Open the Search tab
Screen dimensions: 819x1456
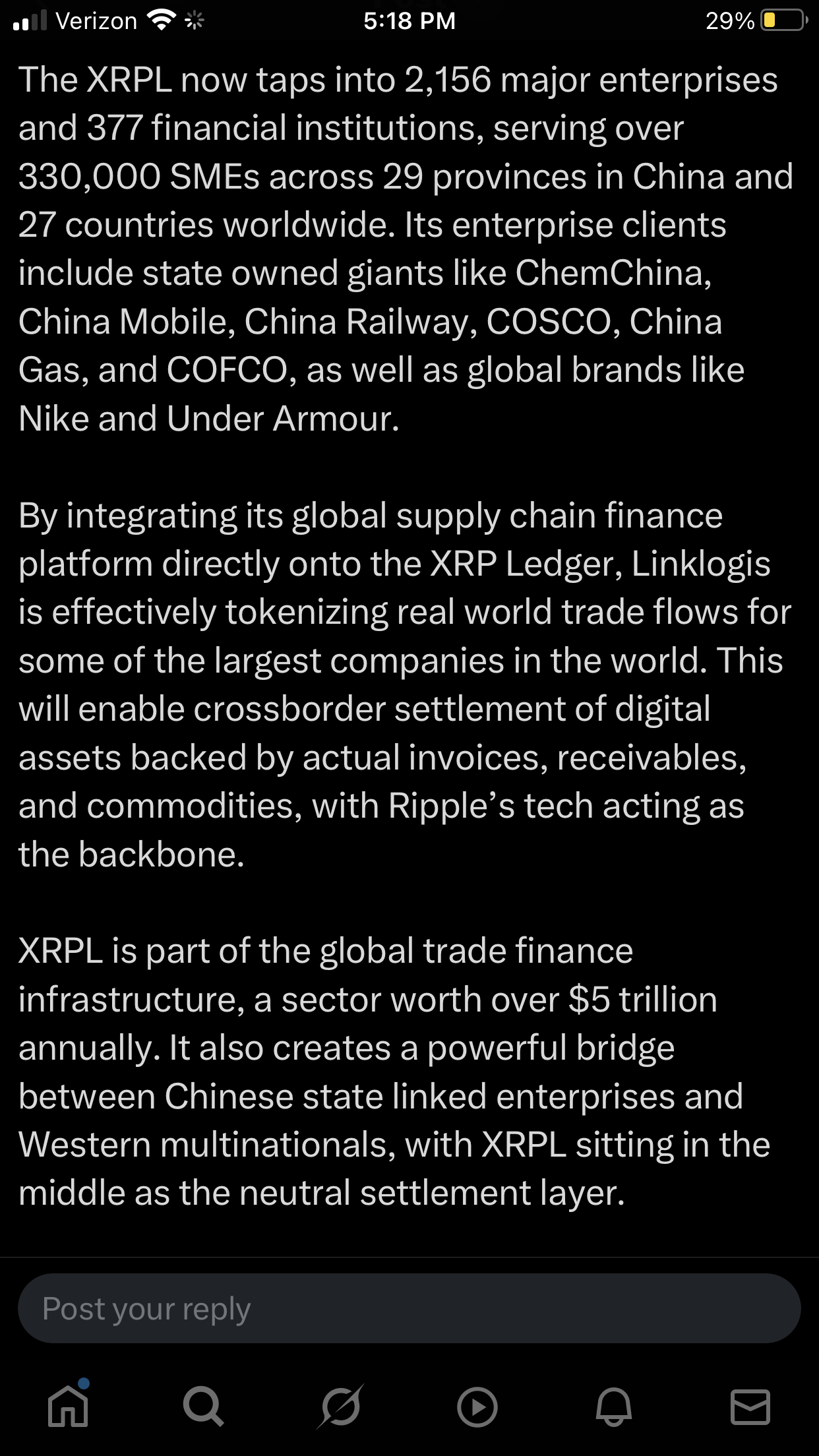203,1406
